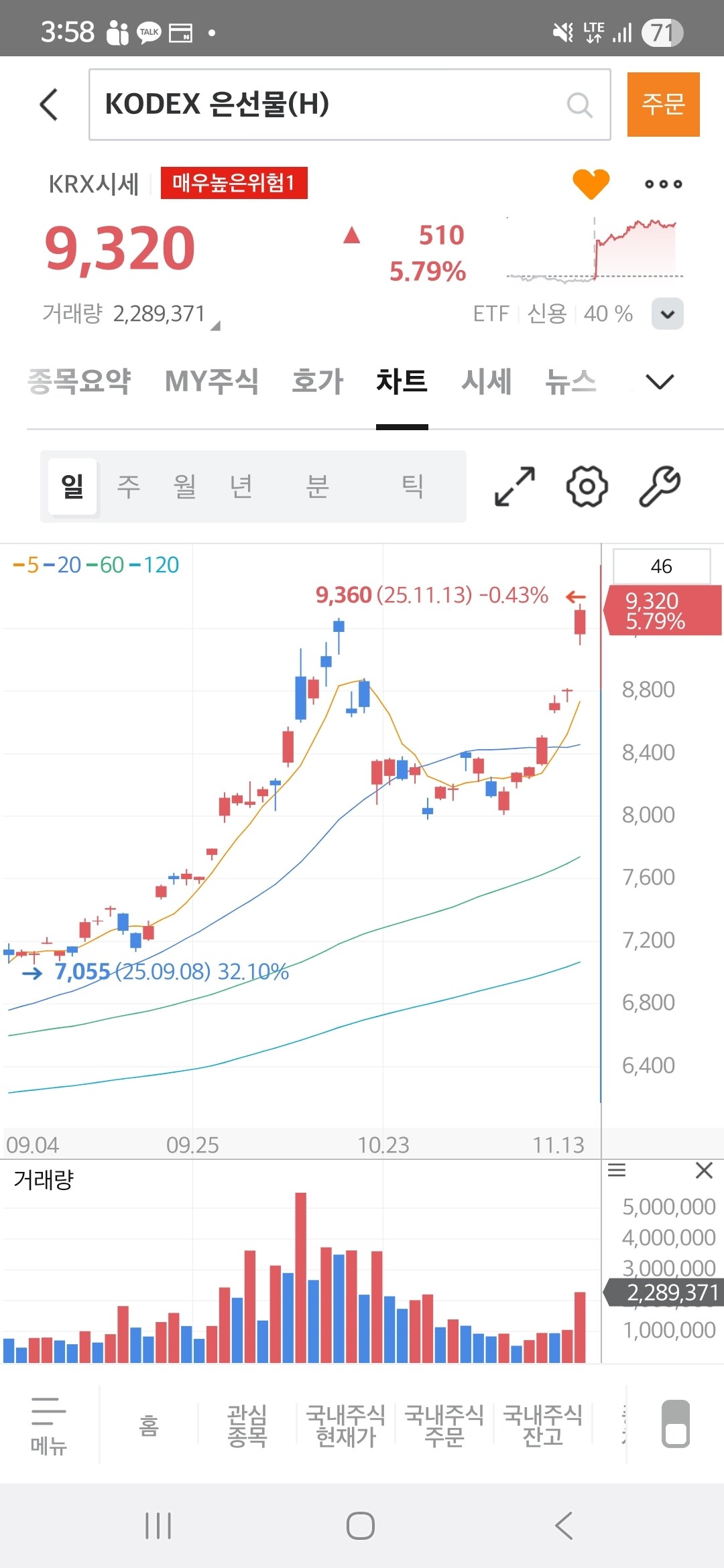Image resolution: width=724 pixels, height=1568 pixels.
Task: Open the chart wrench tools
Action: click(660, 486)
